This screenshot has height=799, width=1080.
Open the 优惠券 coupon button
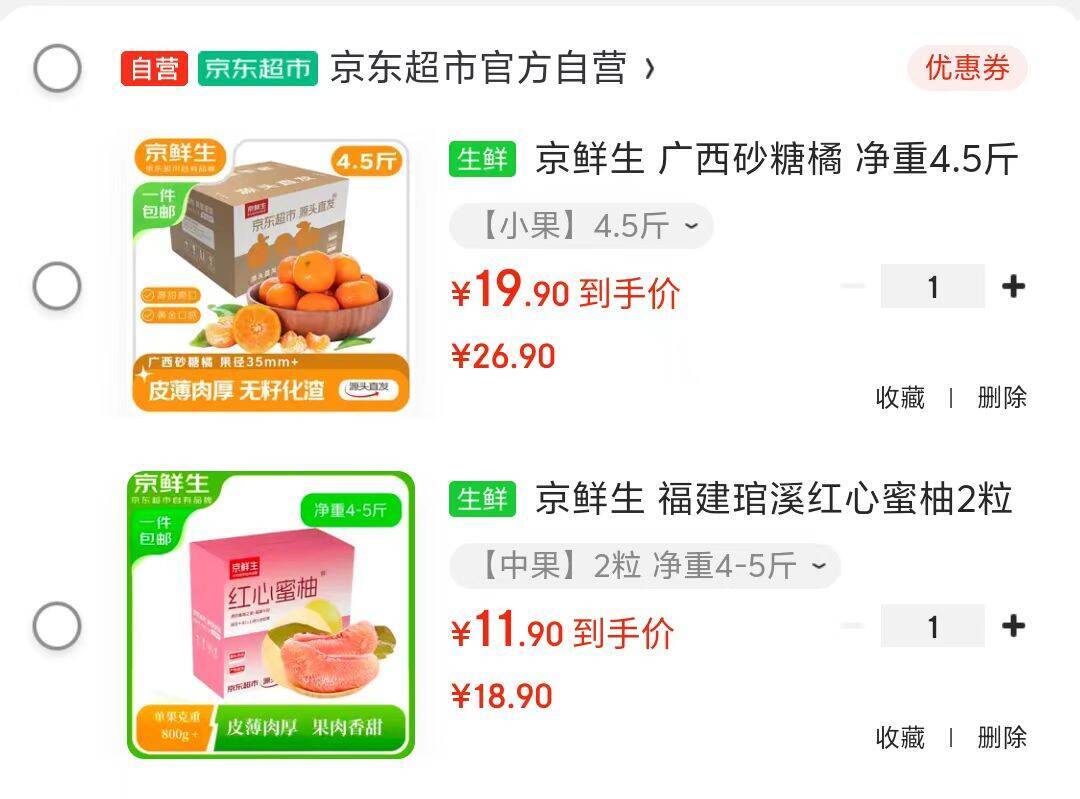click(x=966, y=68)
